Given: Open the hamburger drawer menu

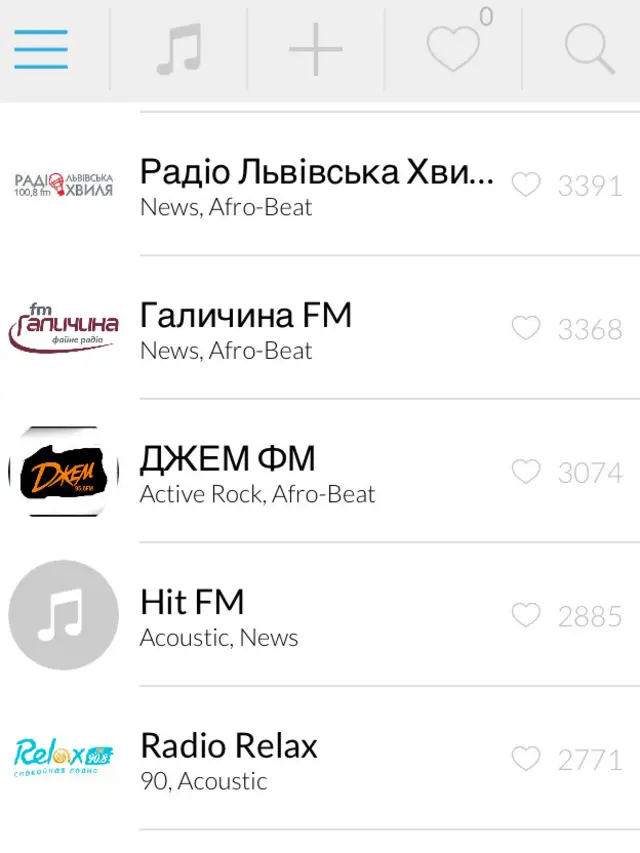Looking at the screenshot, I should click(x=41, y=49).
